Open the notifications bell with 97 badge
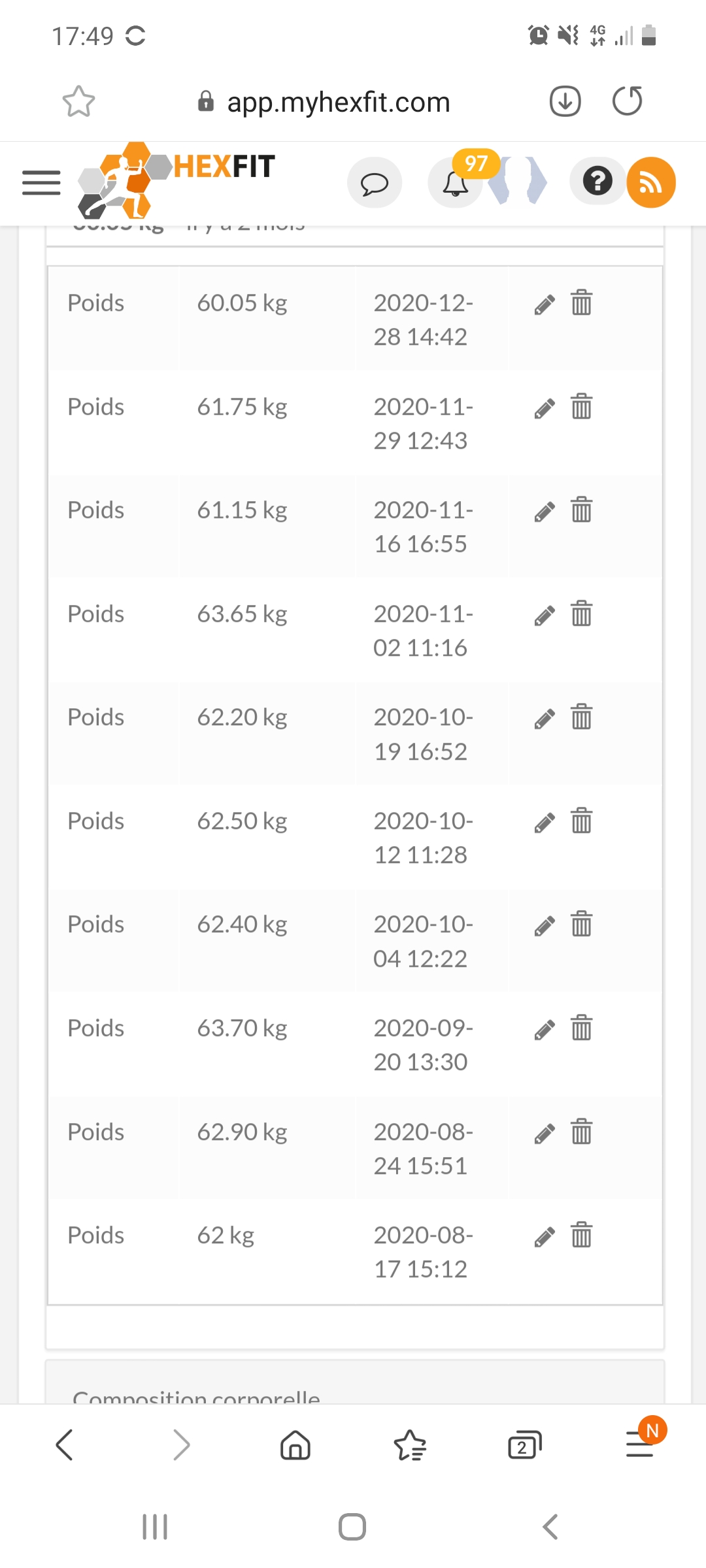 (456, 183)
